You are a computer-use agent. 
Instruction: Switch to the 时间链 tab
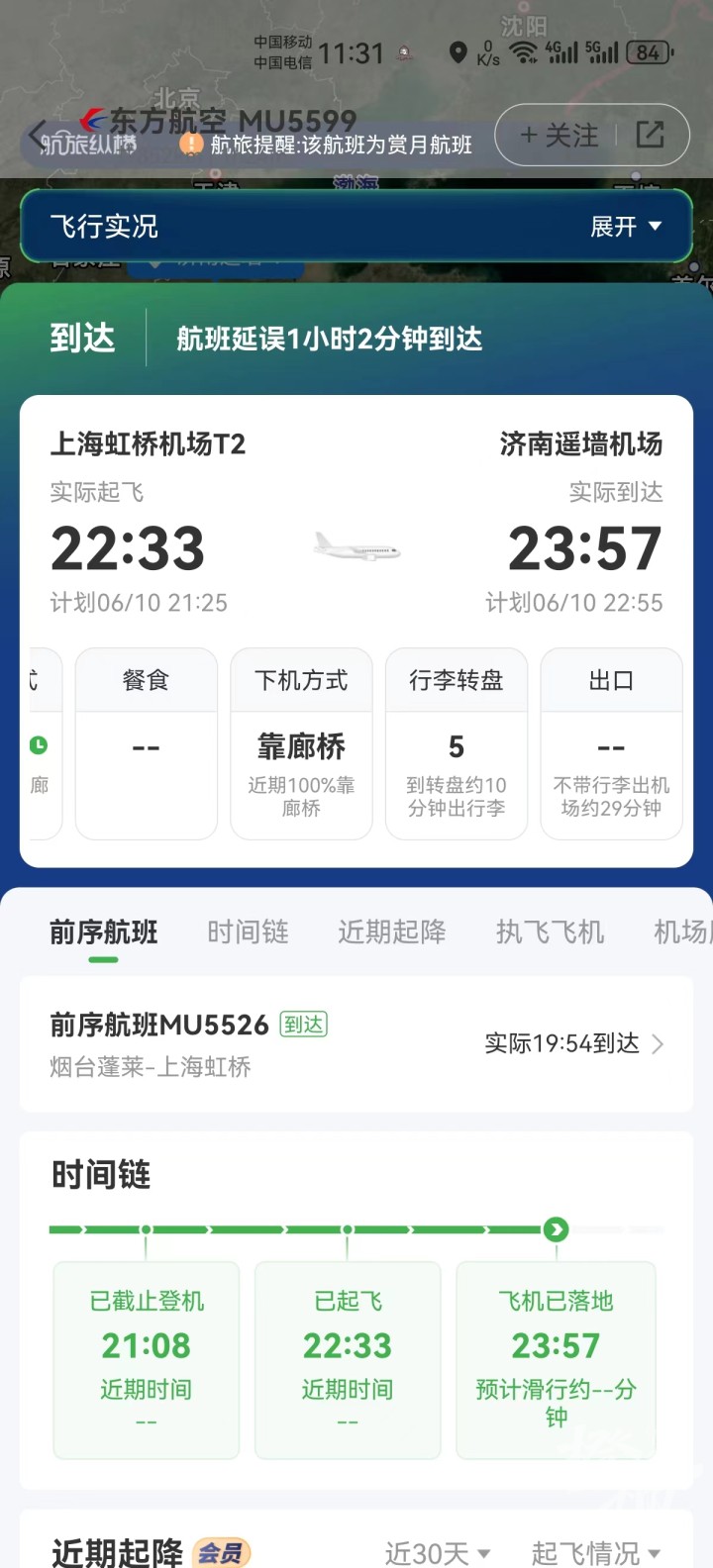pos(248,931)
